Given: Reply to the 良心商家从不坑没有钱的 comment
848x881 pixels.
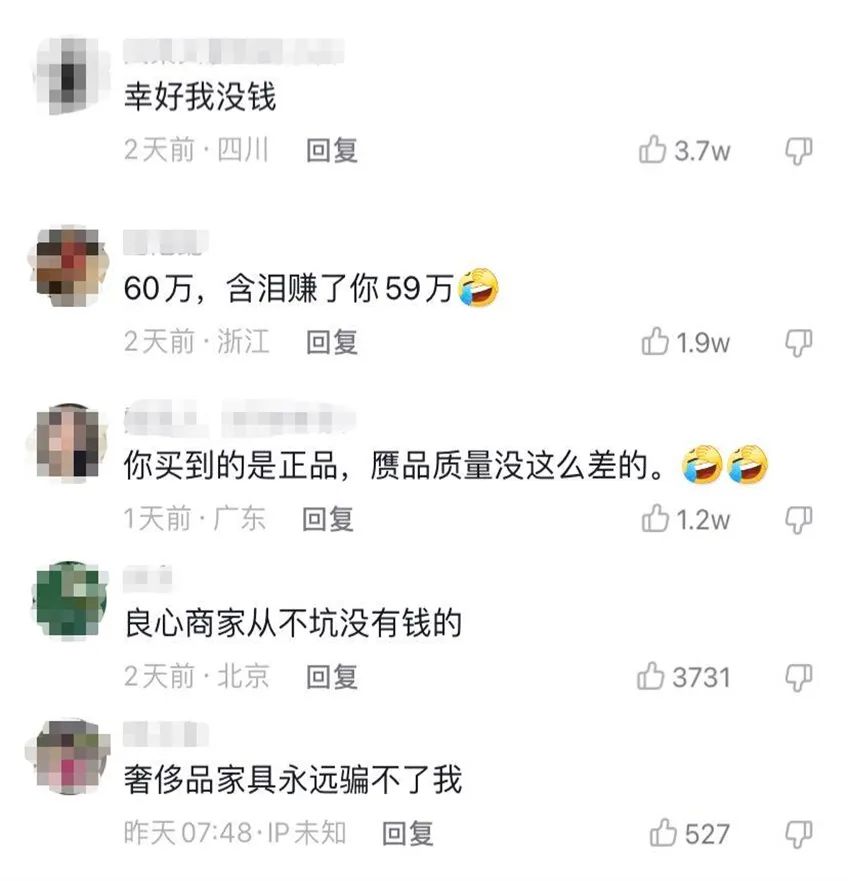Looking at the screenshot, I should [332, 677].
